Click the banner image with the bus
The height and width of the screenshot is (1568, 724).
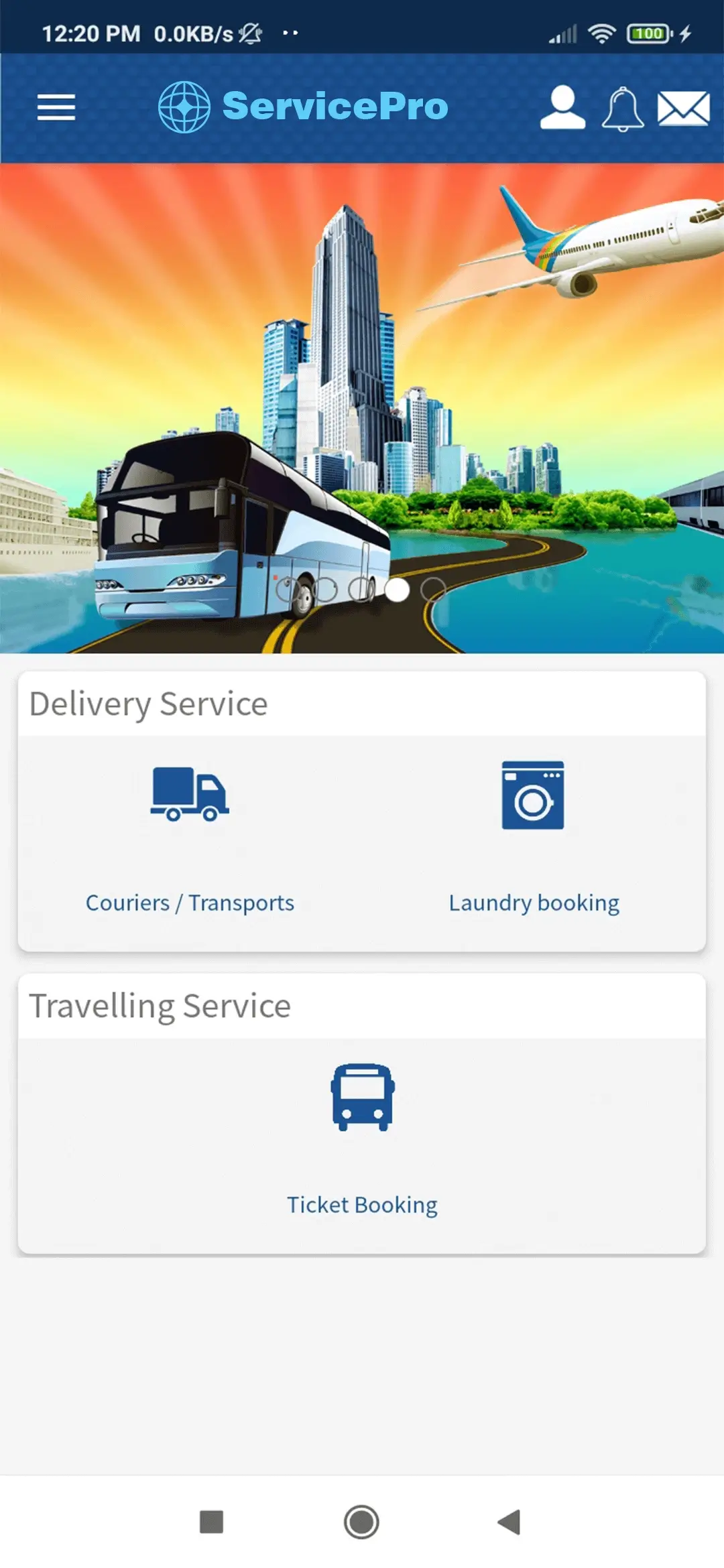click(x=362, y=409)
